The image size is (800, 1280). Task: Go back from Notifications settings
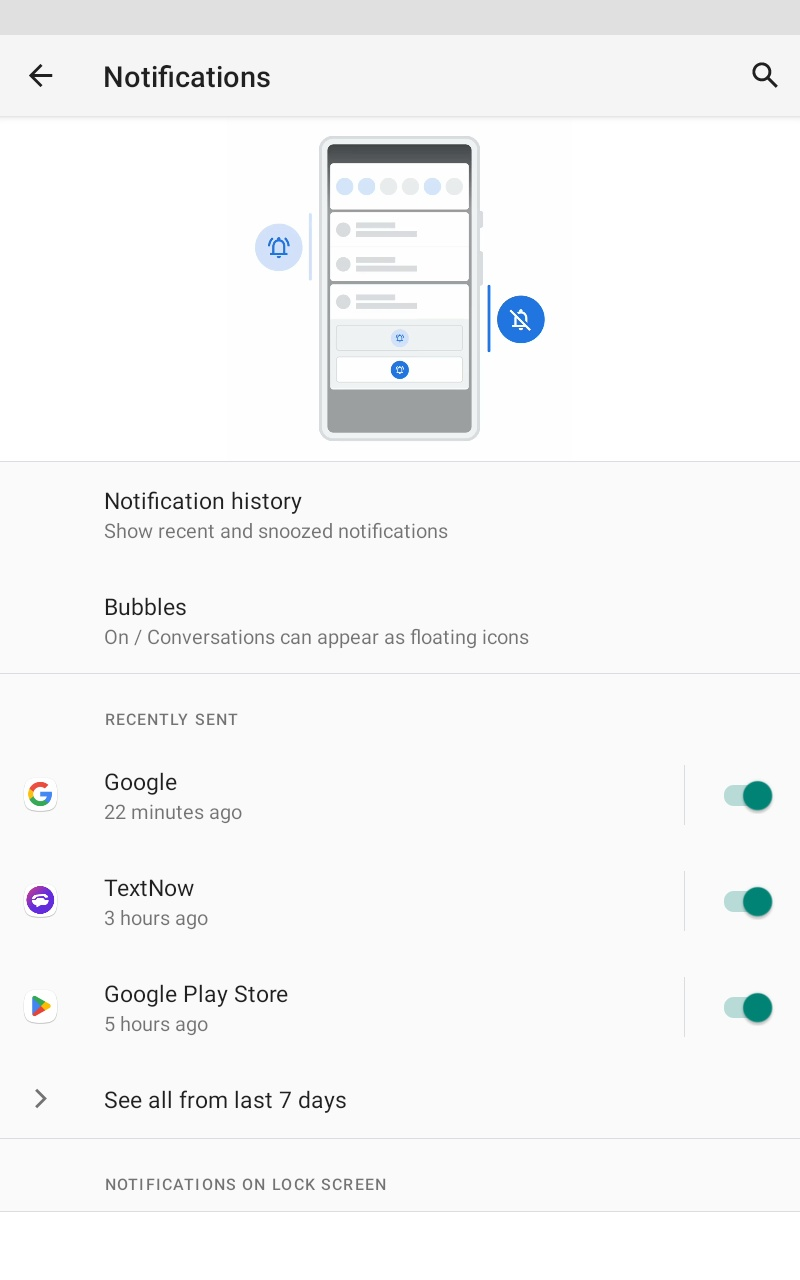click(x=40, y=76)
